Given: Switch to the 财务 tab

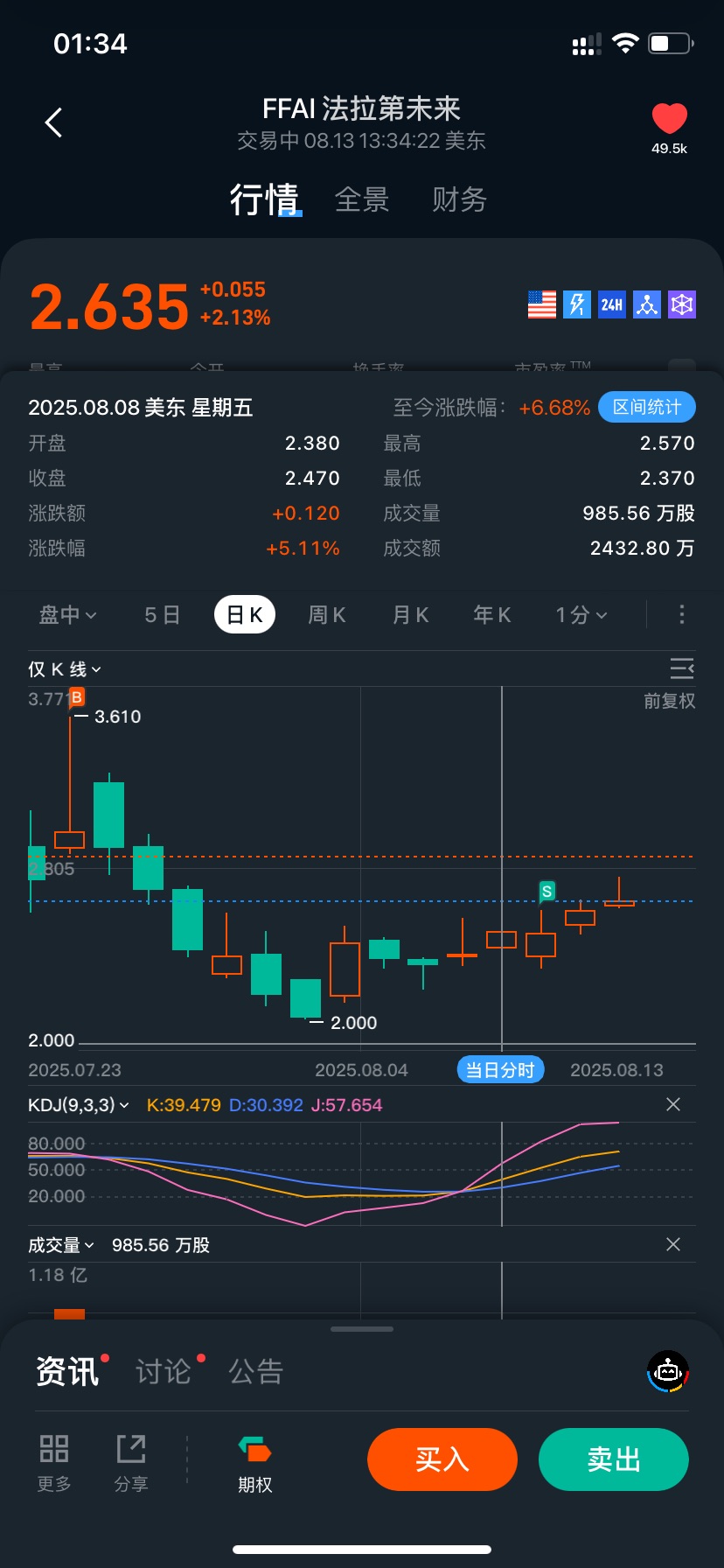Looking at the screenshot, I should click(459, 199).
